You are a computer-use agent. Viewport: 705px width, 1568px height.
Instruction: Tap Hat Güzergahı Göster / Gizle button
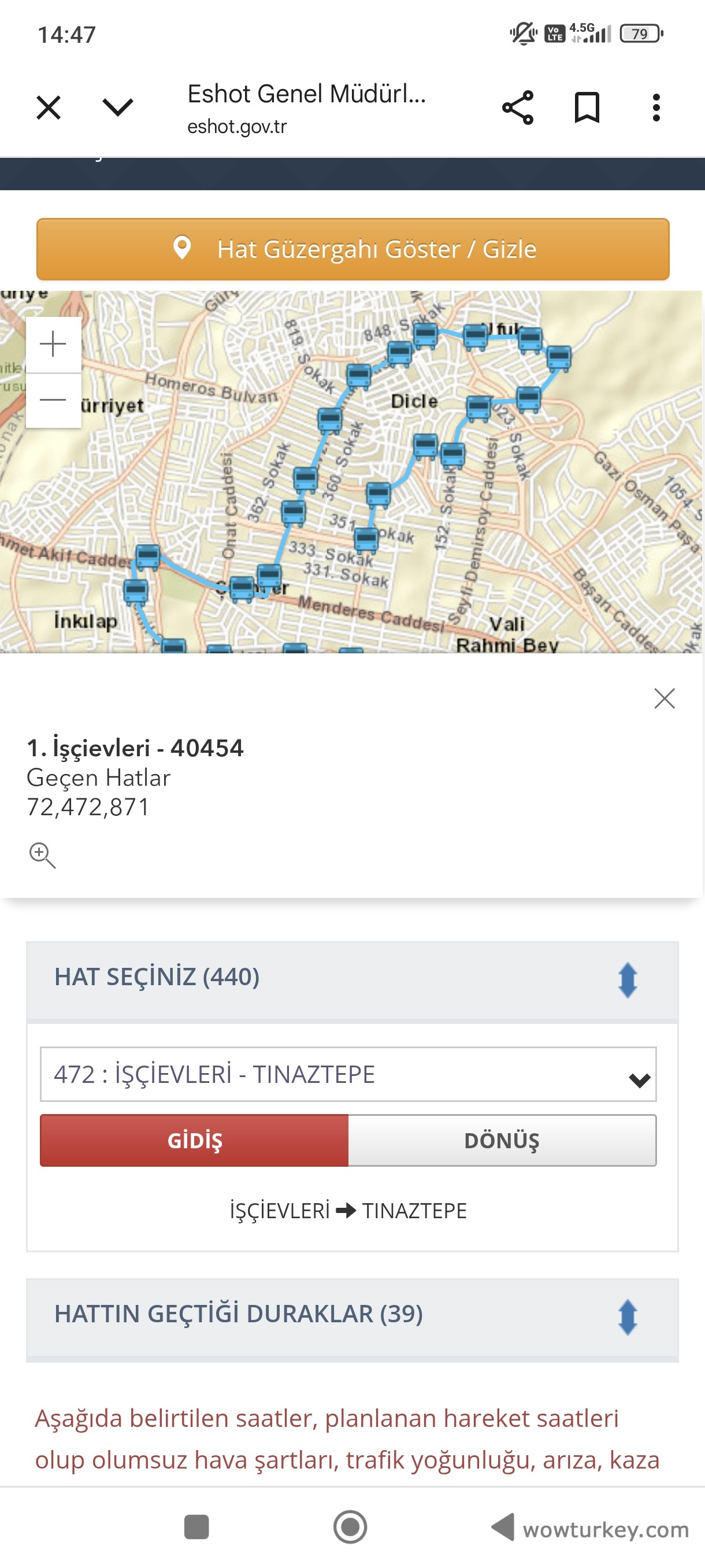[x=353, y=250]
